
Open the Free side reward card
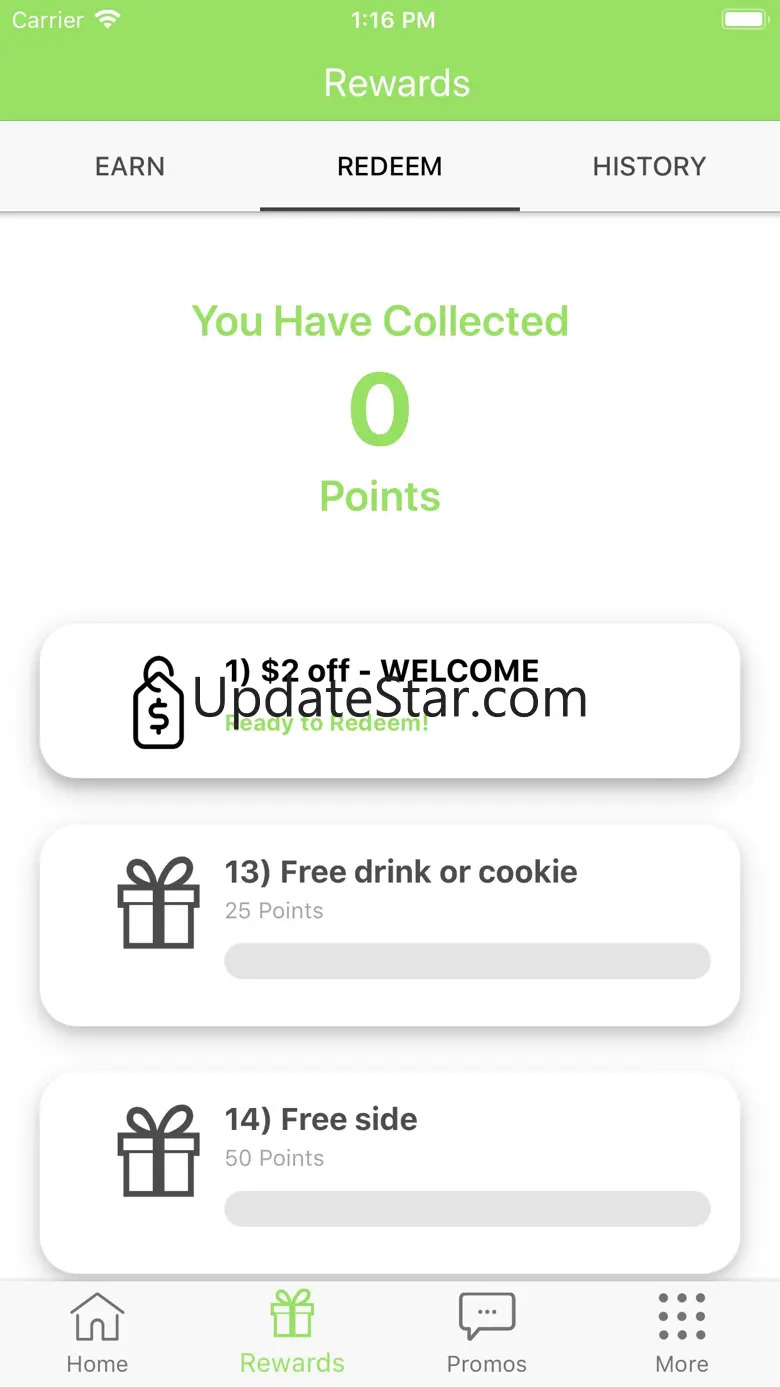click(x=390, y=1170)
